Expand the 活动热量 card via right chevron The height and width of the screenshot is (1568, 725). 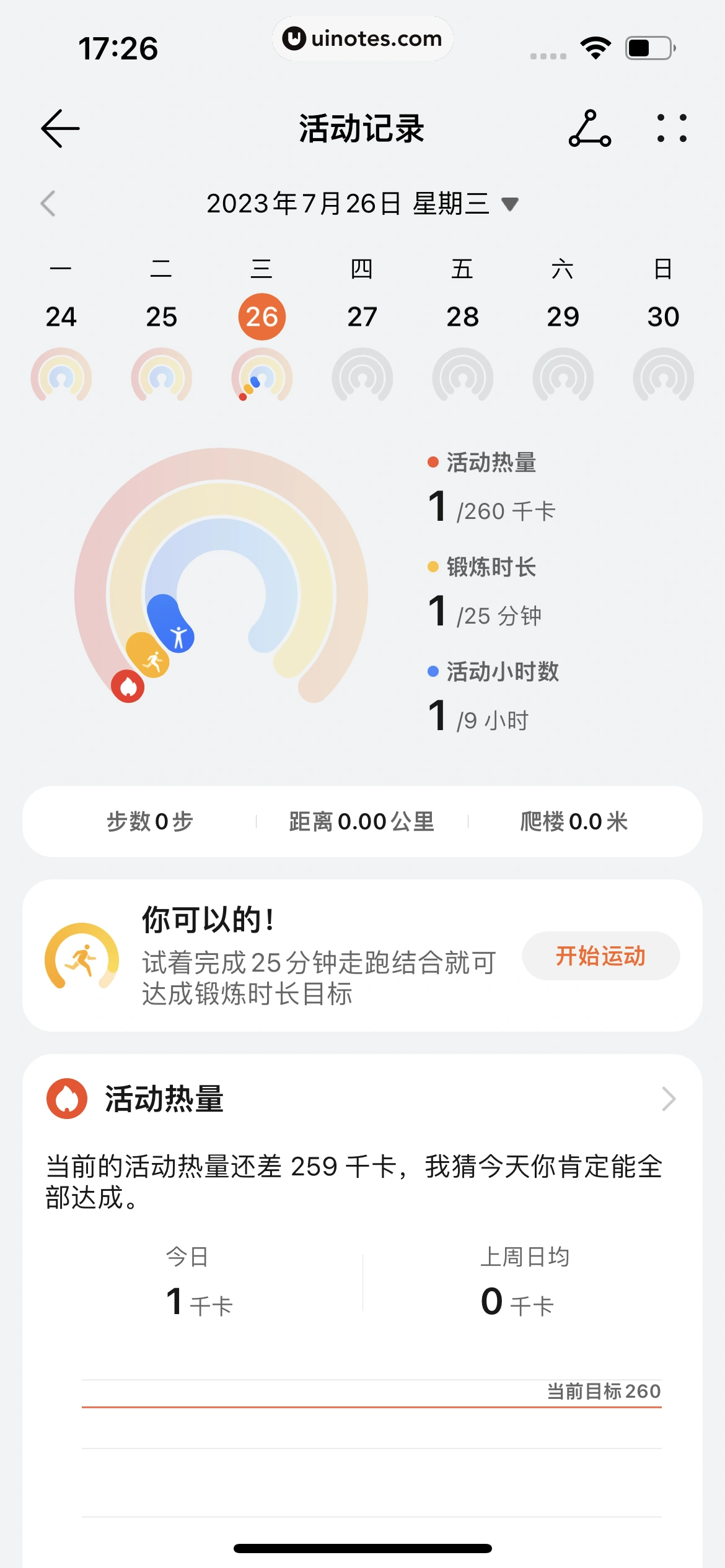667,1098
